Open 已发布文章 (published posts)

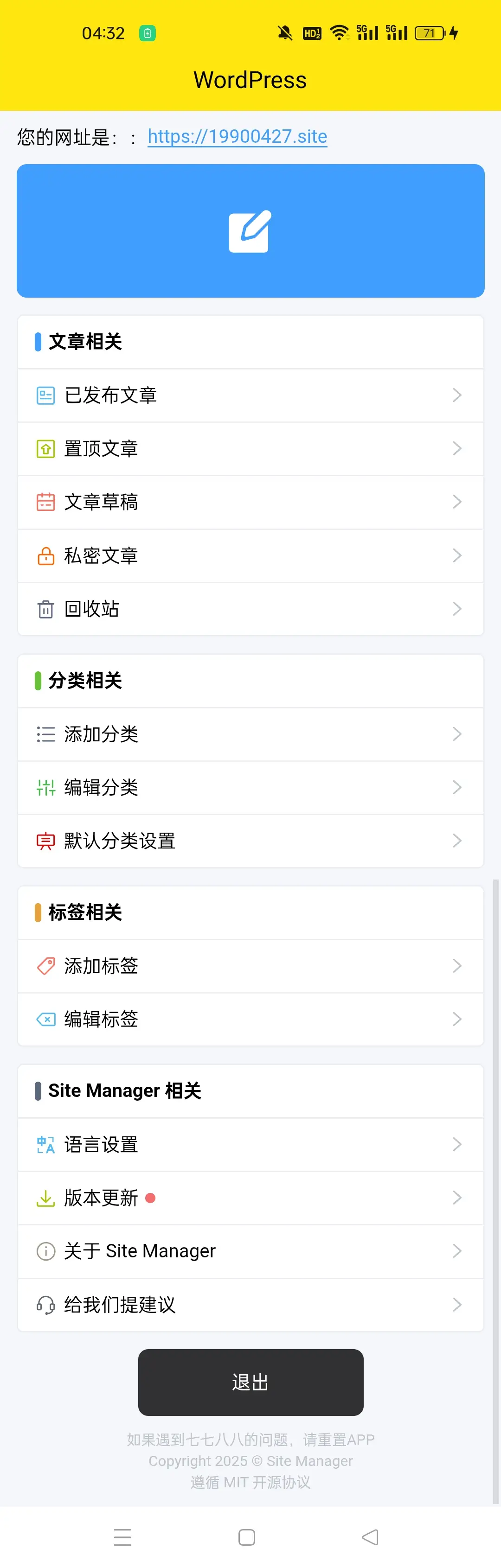[x=250, y=395]
